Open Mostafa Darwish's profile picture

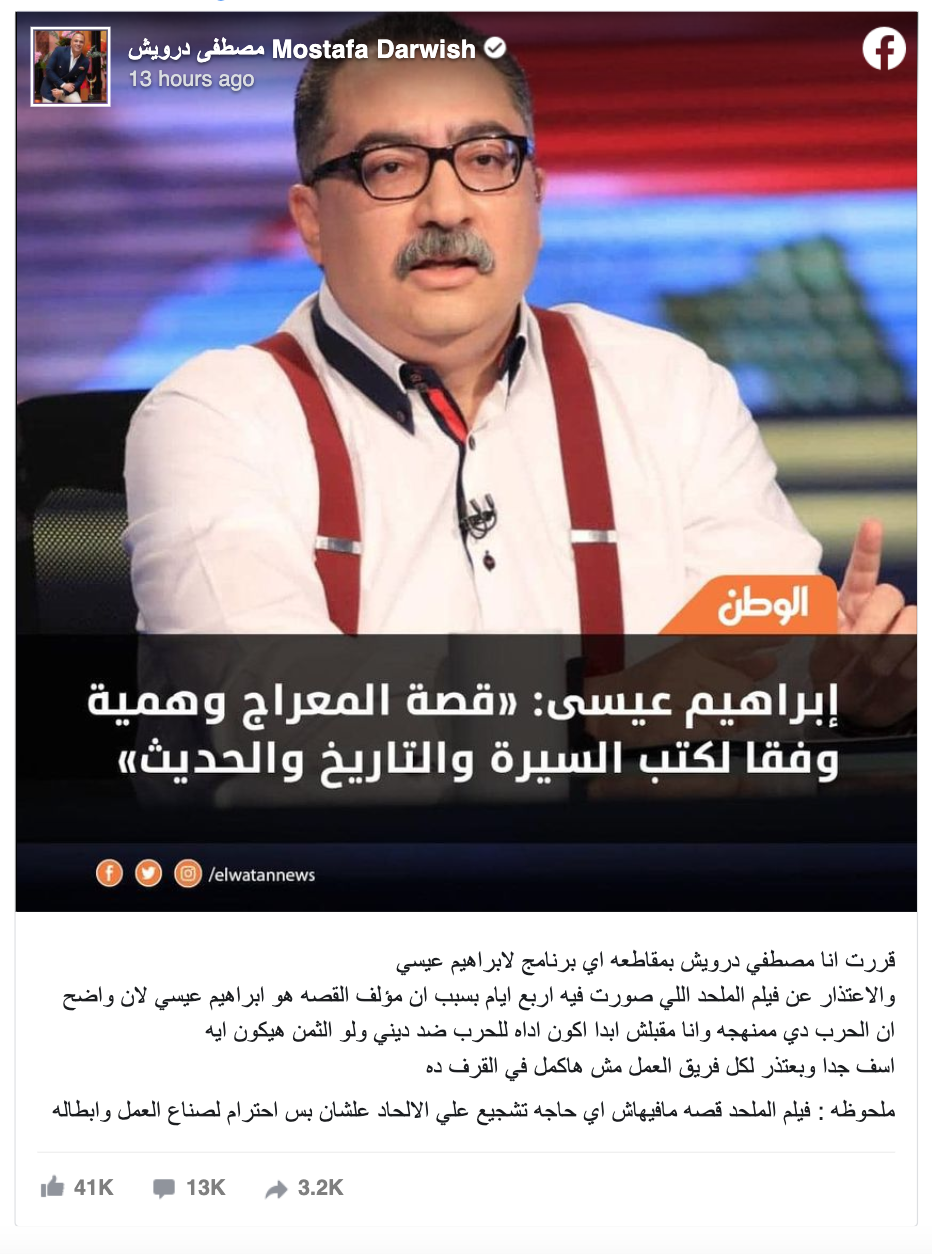point(70,66)
